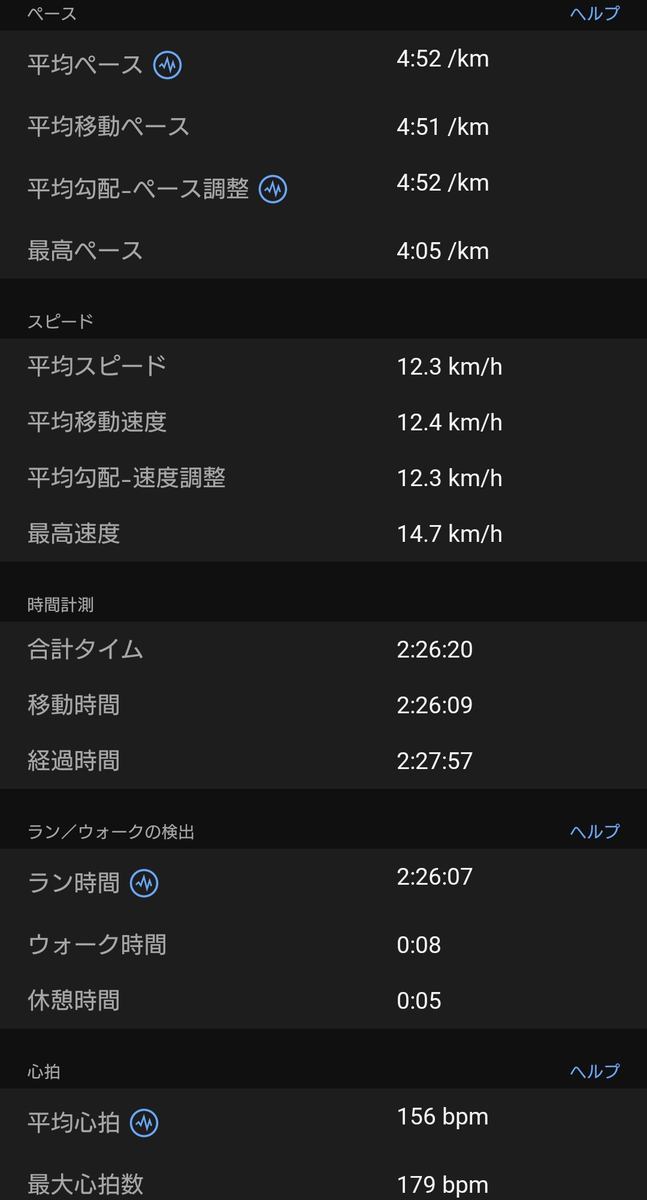The height and width of the screenshot is (1200, 647).
Task: Open help for ラン／ウォークの検出 section
Action: (594, 831)
